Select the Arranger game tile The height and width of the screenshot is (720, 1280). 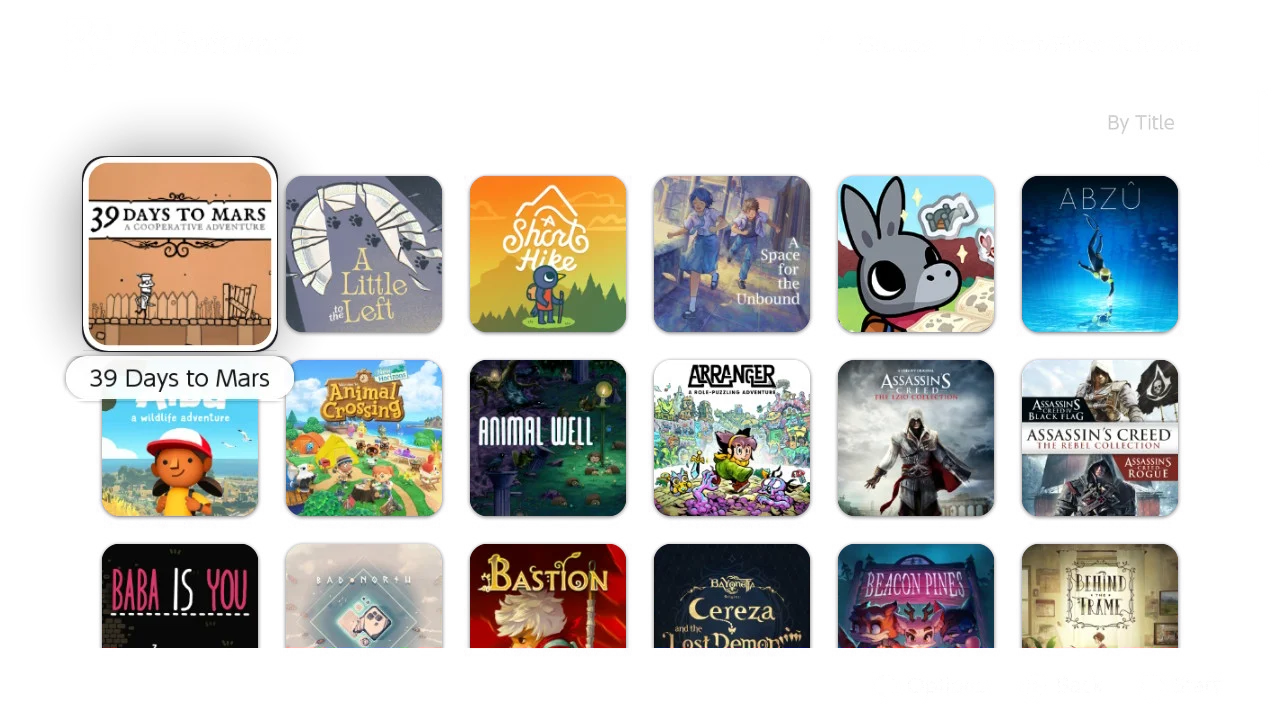pos(731,438)
